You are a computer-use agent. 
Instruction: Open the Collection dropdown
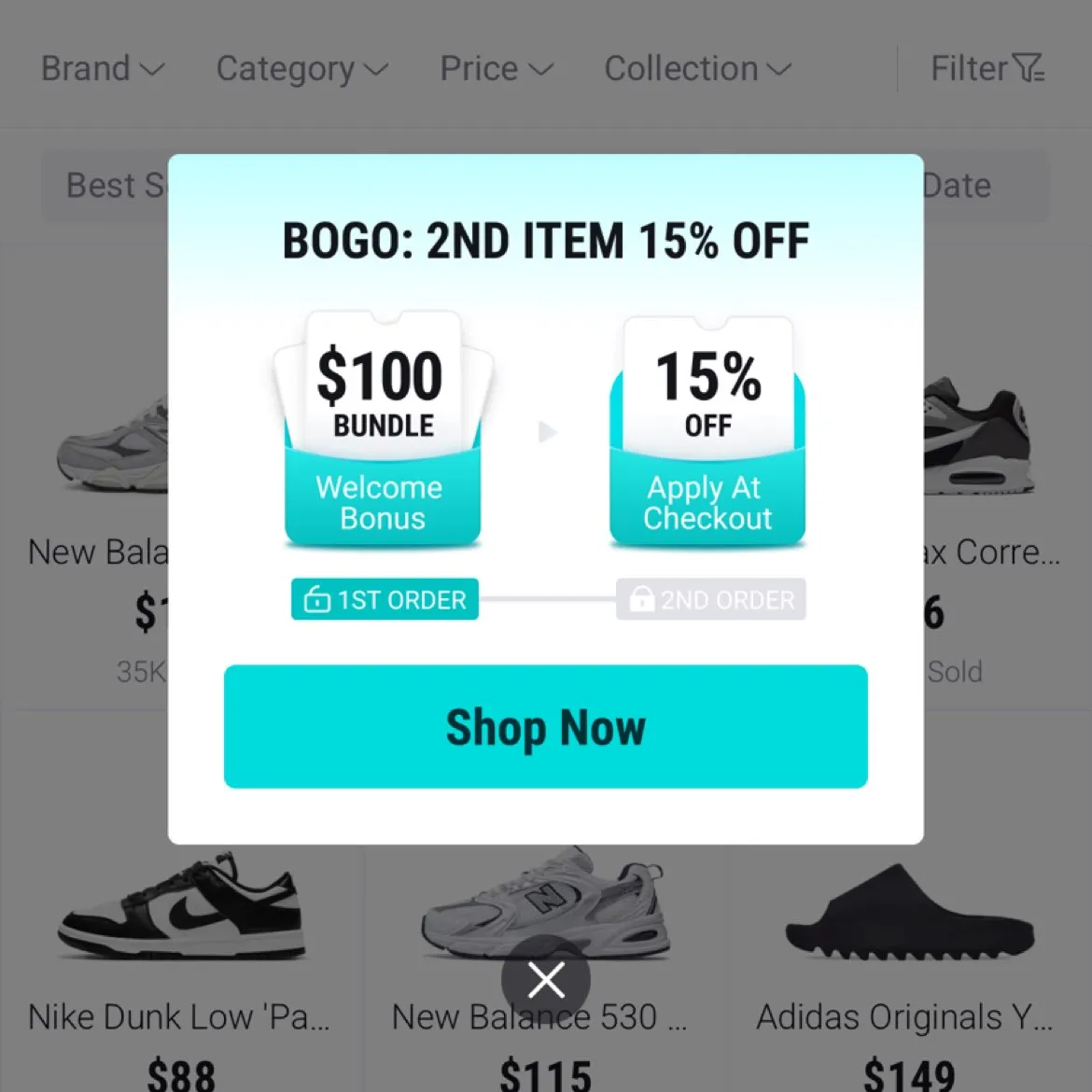tap(697, 69)
